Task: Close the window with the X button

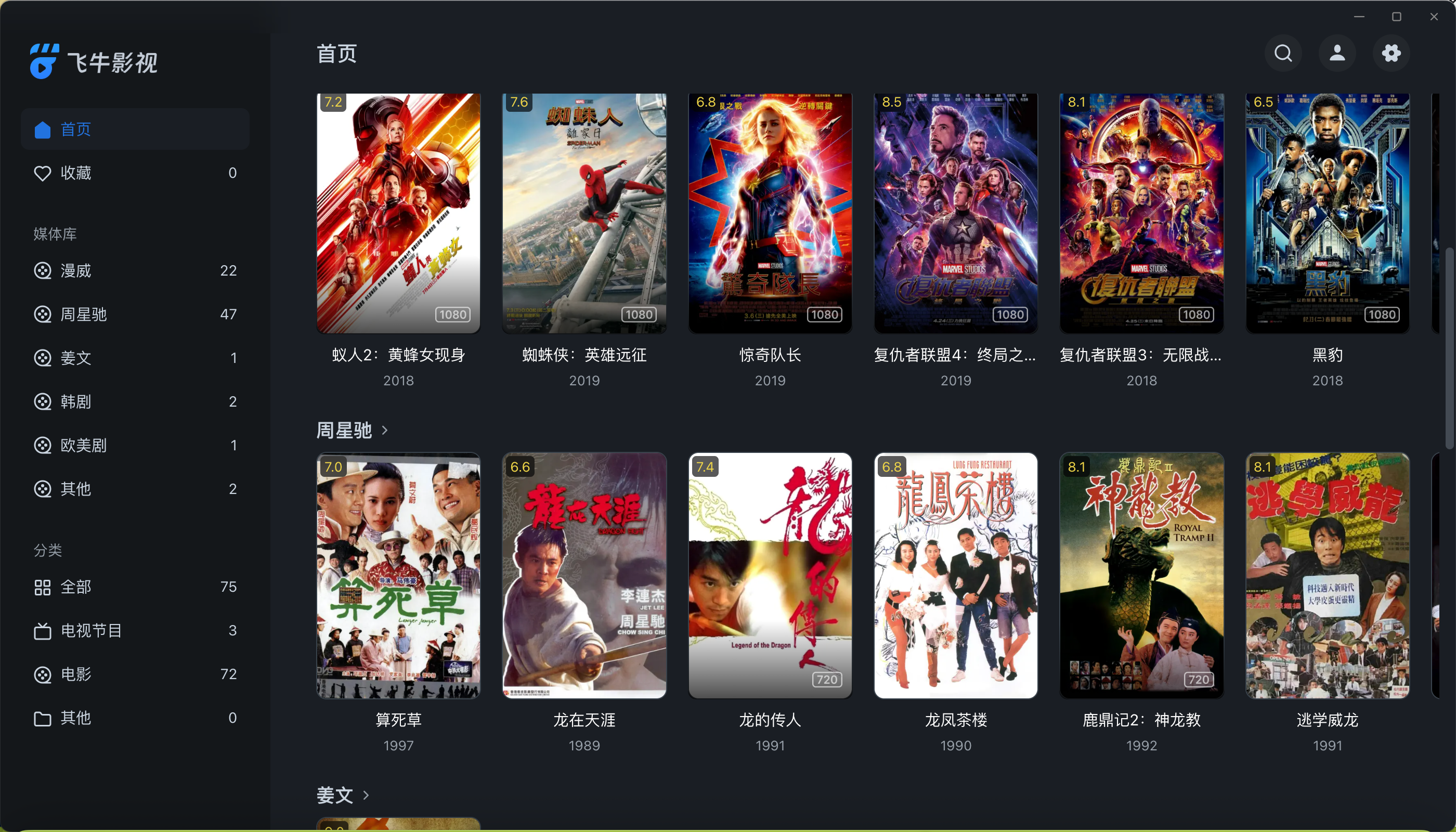Action: (x=1434, y=17)
